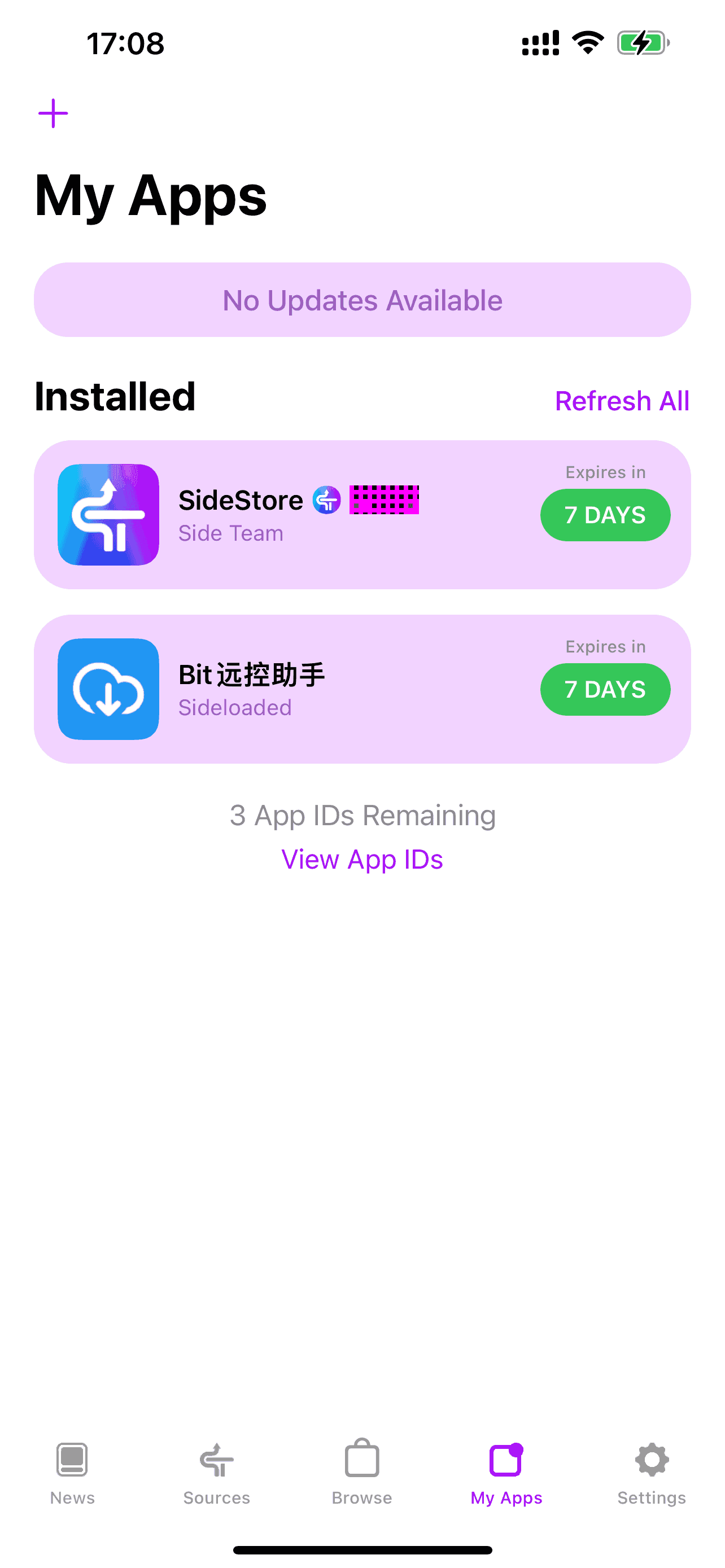725x1568 pixels.
Task: Tap the 7 DAYS button for SideStore
Action: tap(605, 515)
